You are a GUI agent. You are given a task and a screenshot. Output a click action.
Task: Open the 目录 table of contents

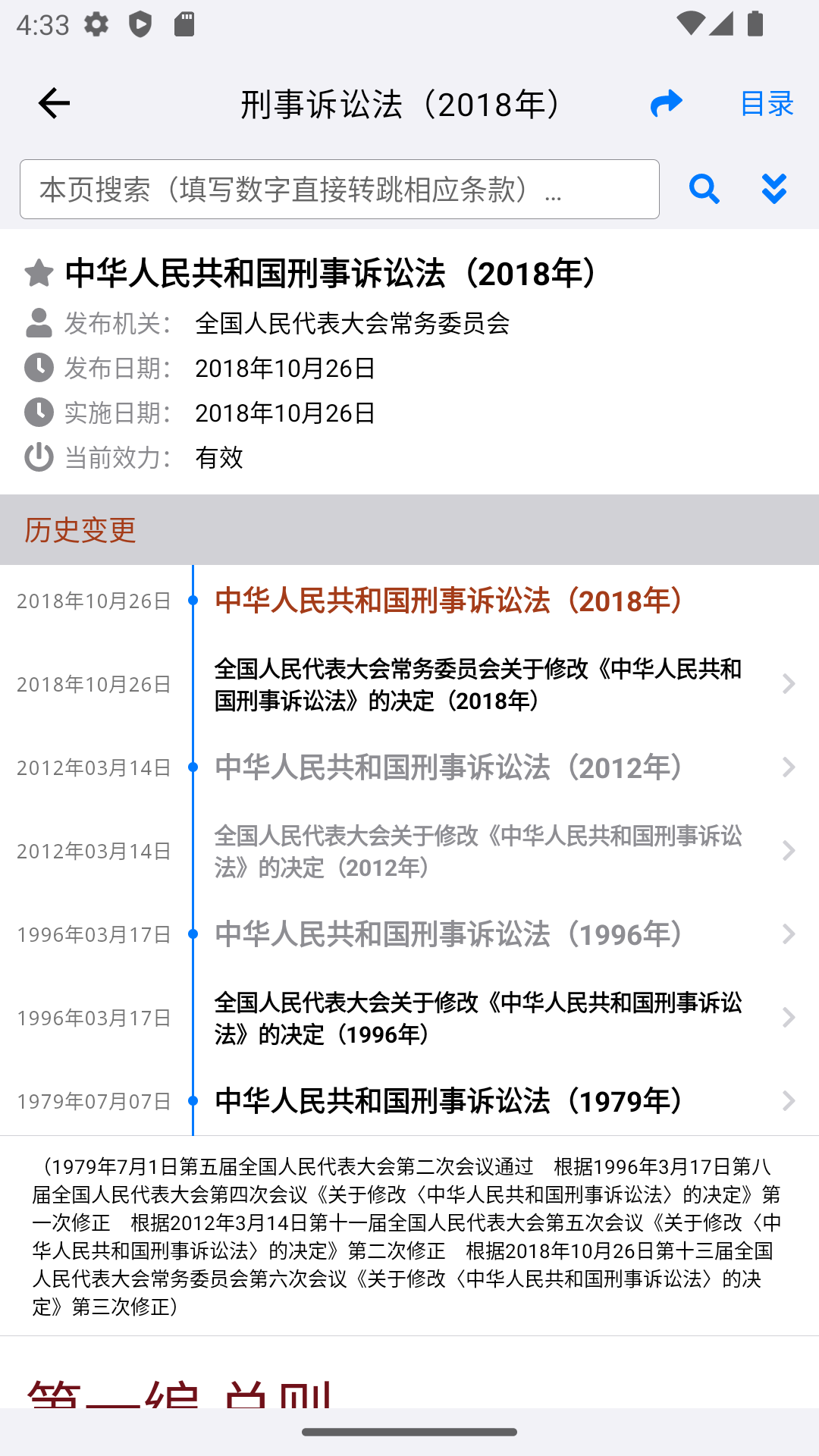pos(764,102)
